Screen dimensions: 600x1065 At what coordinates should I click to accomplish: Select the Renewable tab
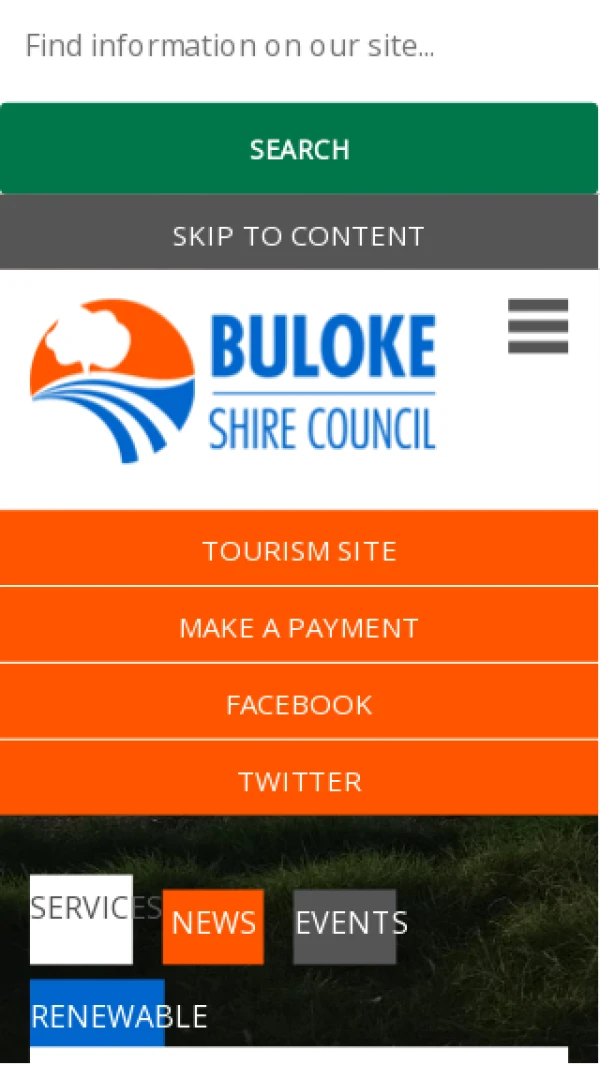pos(98,1014)
